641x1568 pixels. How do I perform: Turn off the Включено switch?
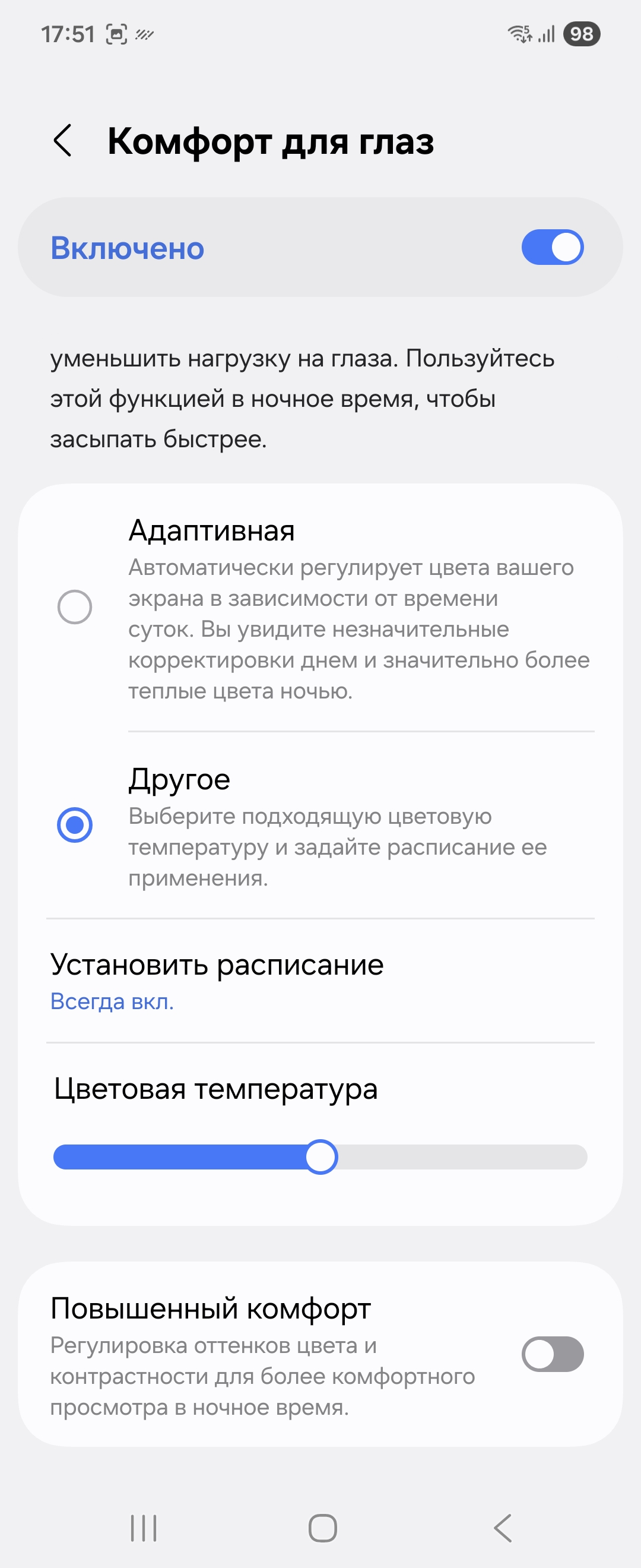(552, 247)
